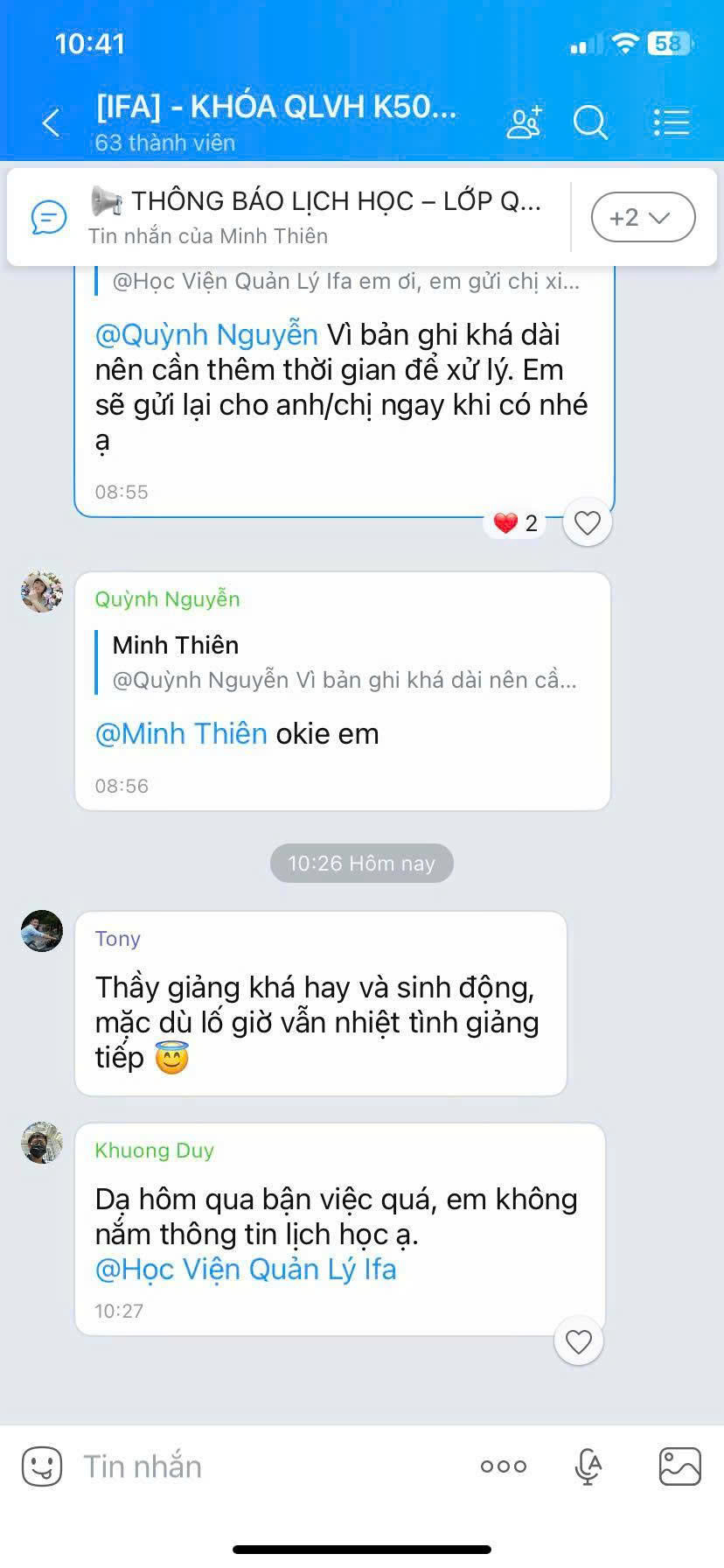The image size is (724, 1568).
Task: Tap the @Học Viện Quản Lý Ifa mention
Action: (246, 1270)
